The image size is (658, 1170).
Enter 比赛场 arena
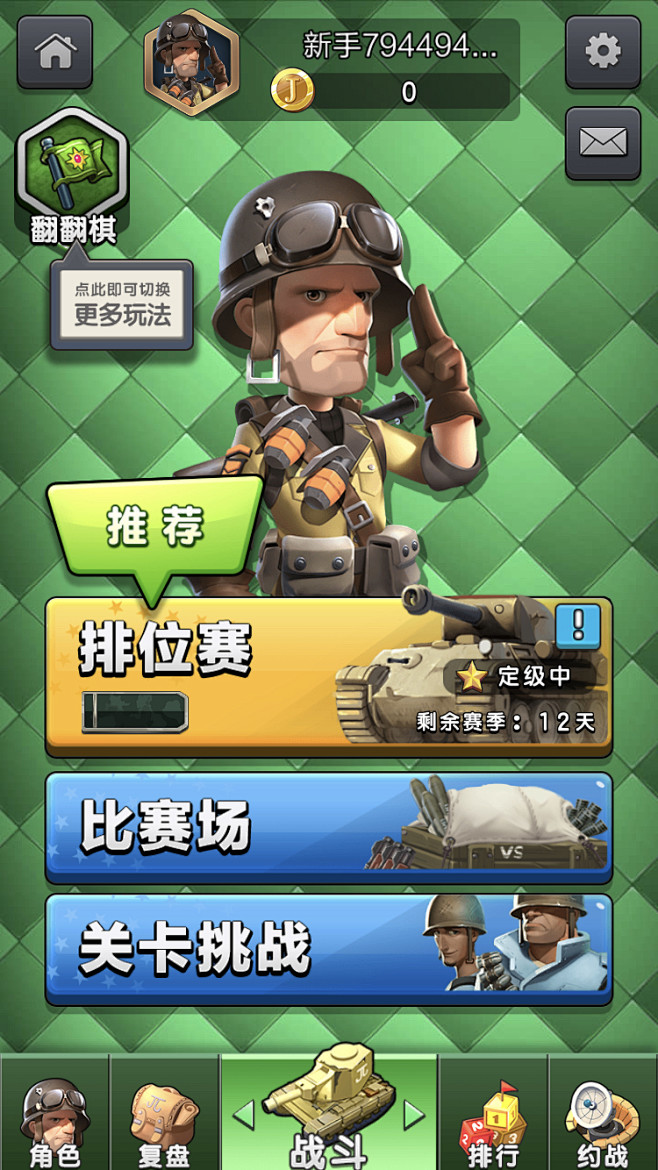(x=328, y=827)
